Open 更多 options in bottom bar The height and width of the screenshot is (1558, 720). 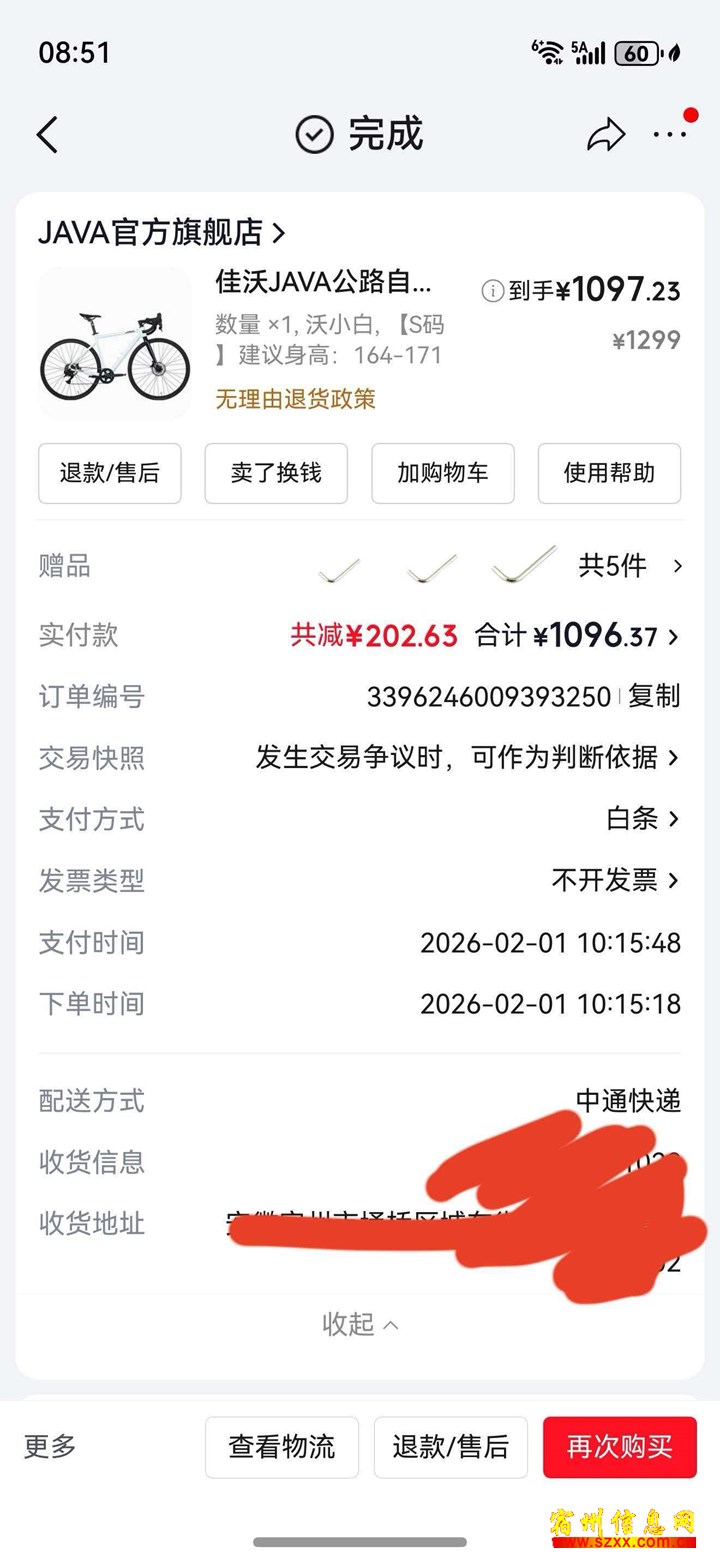pyautogui.click(x=50, y=1446)
